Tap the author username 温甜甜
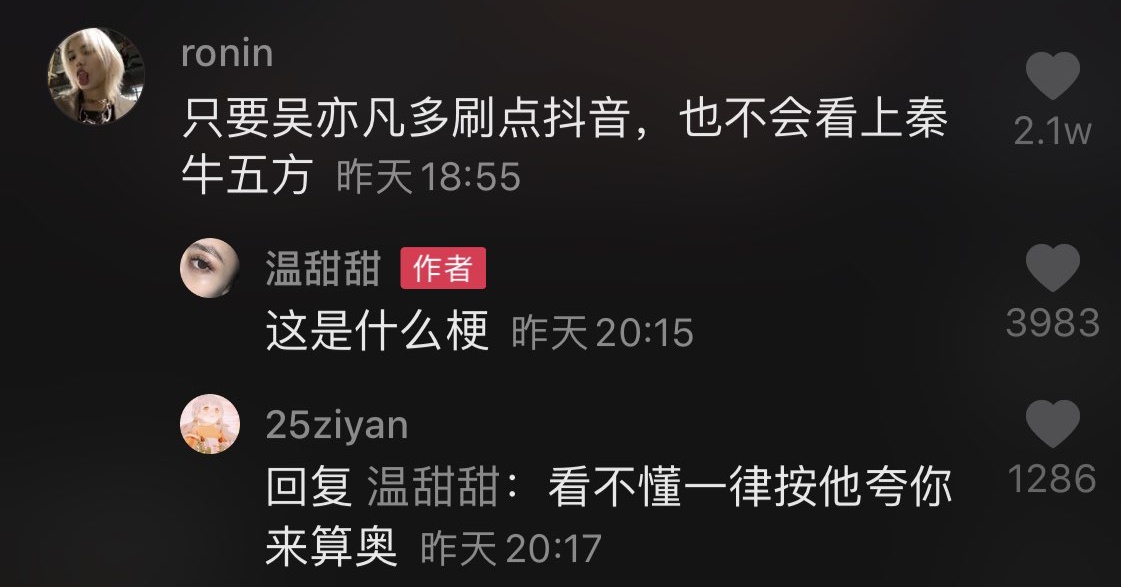 point(323,268)
